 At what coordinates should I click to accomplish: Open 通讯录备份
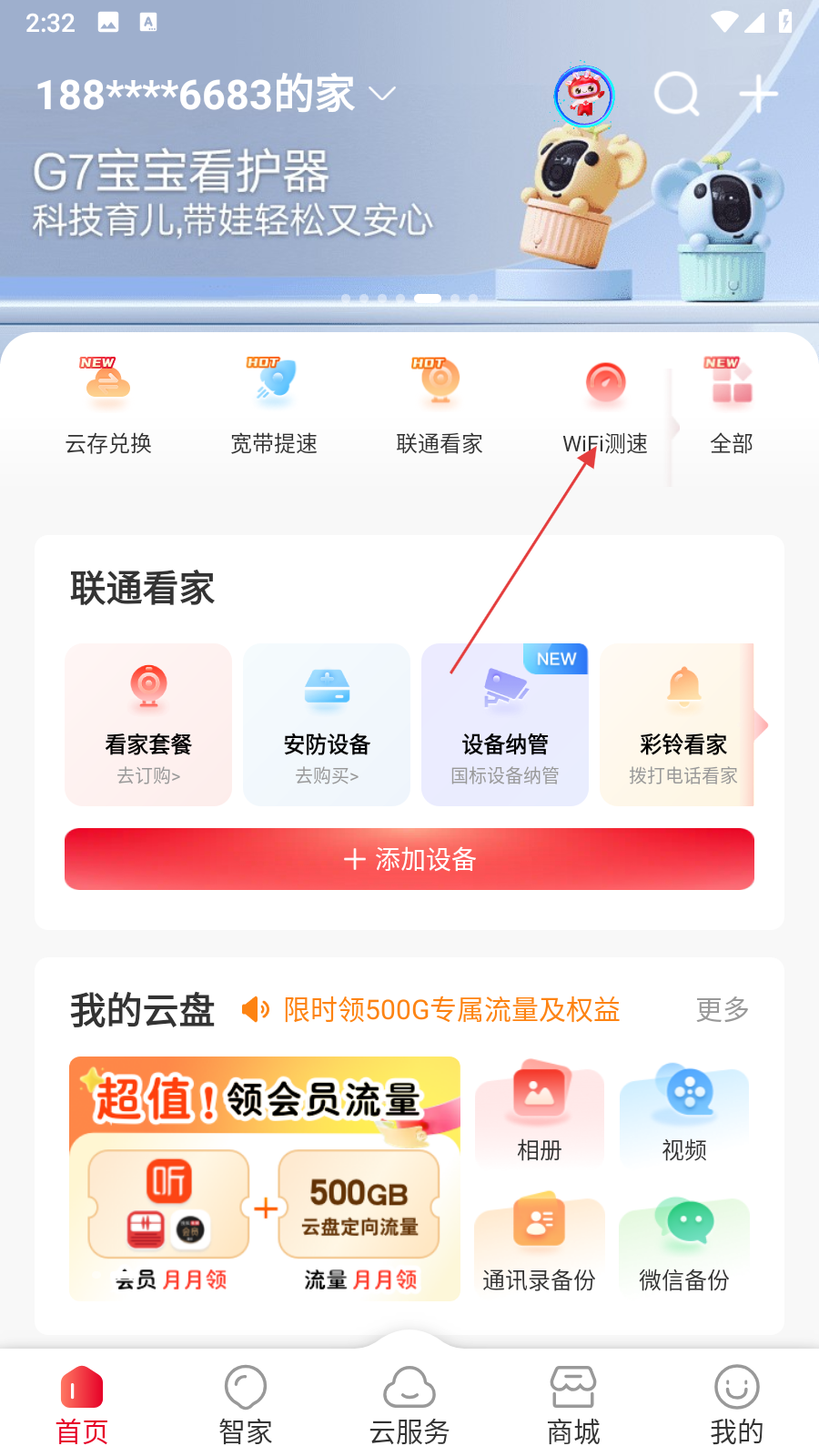540,1244
